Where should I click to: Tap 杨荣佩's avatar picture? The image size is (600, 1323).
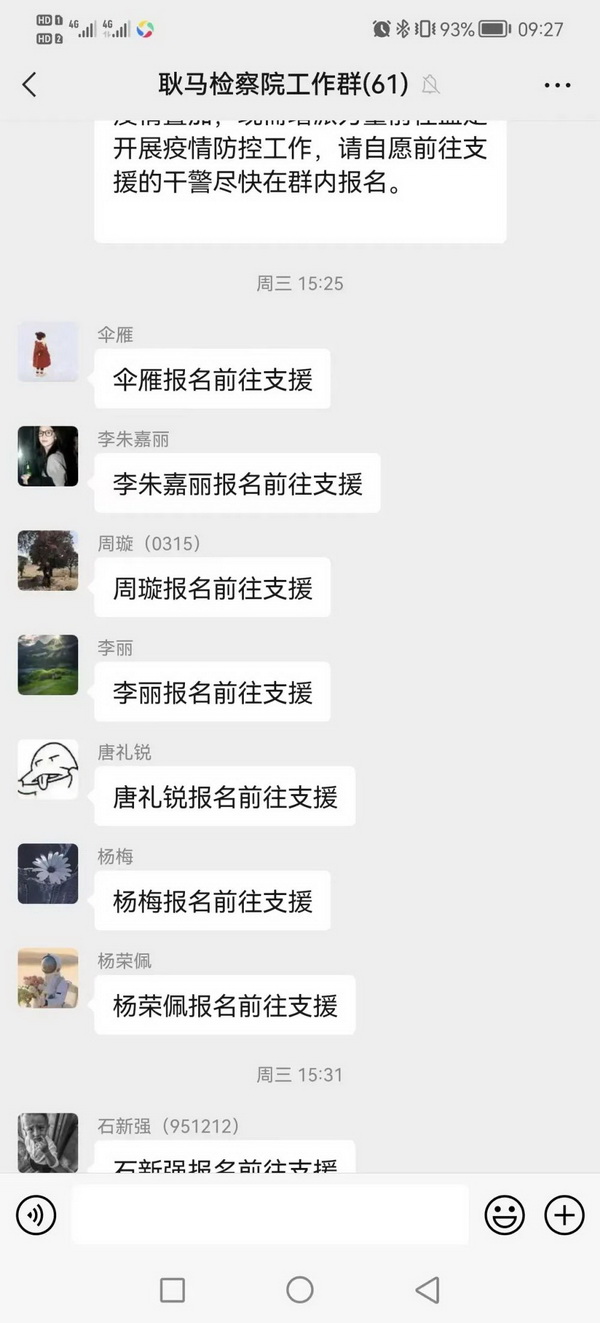[48, 978]
